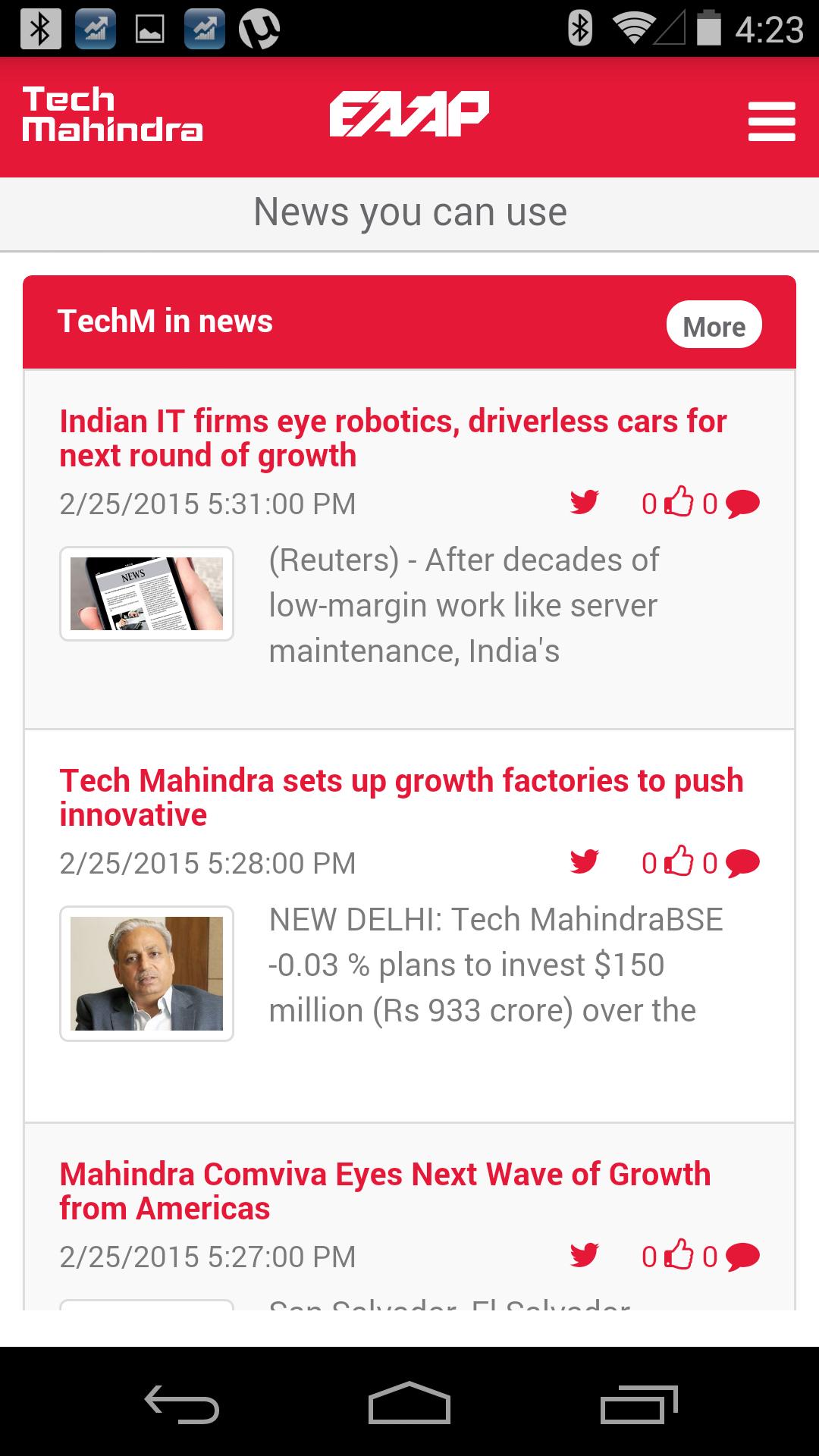This screenshot has width=819, height=1456.
Task: Tap the news thumbnail of the robotics story
Action: click(146, 594)
